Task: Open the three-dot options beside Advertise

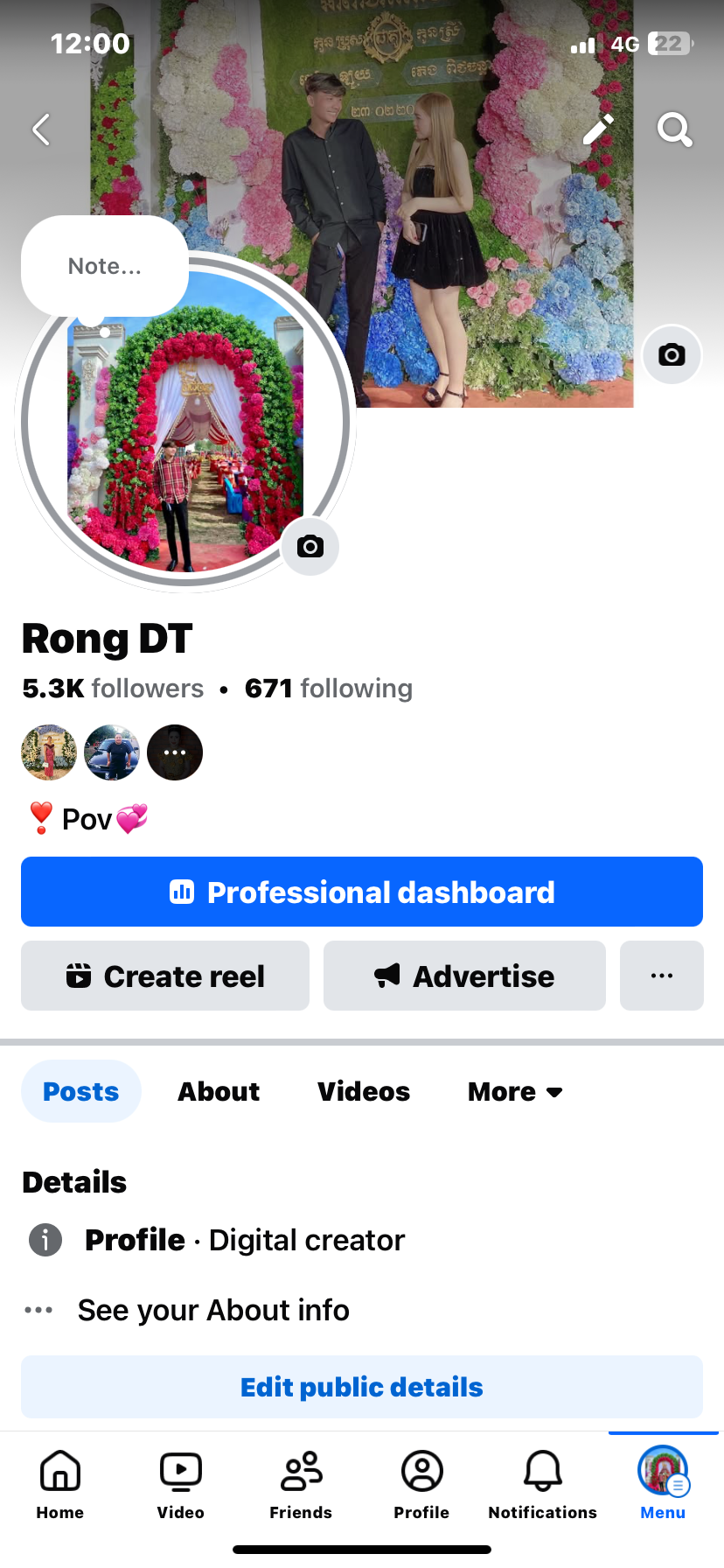Action: coord(662,976)
